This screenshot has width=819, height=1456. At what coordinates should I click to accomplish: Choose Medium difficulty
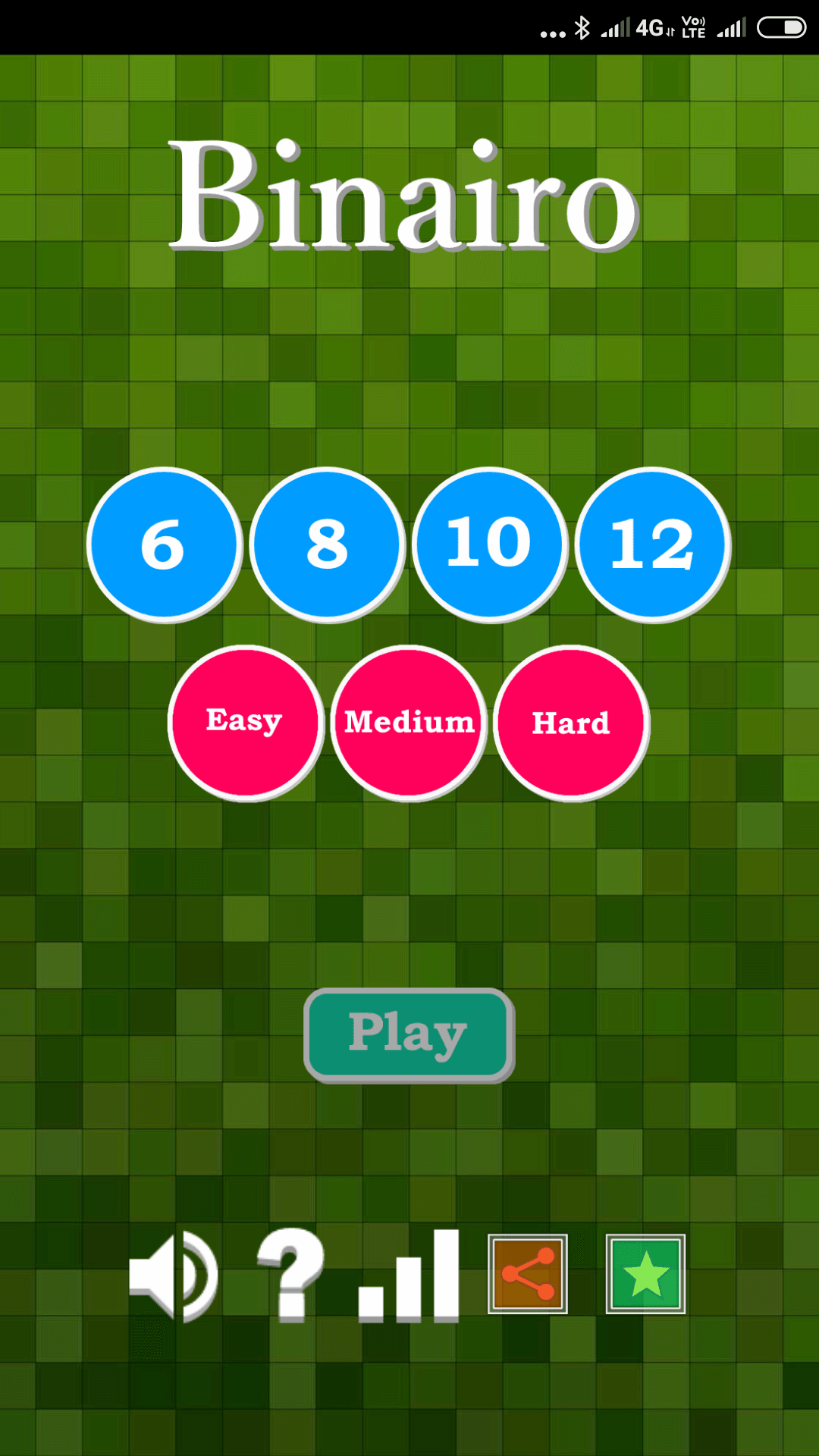coord(409,723)
